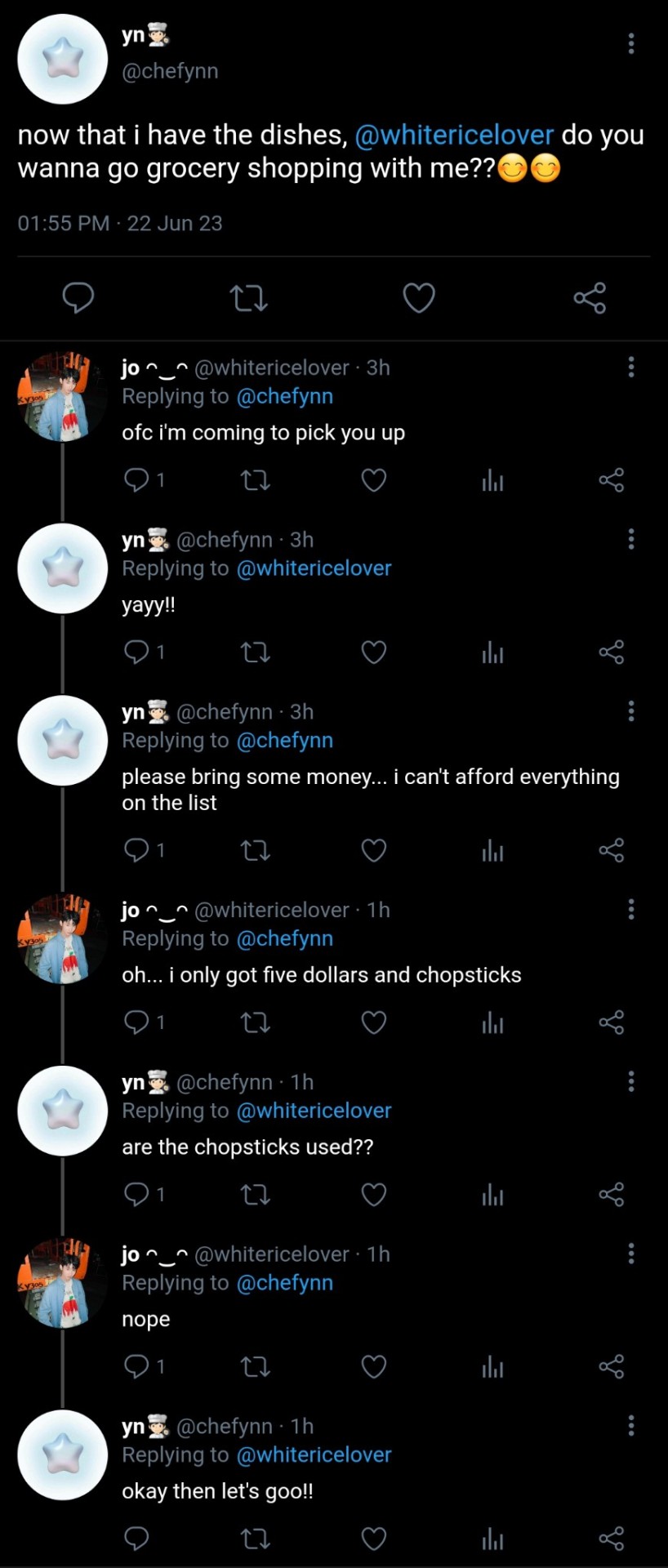
Task: Retweet the "nope" reply
Action: (256, 1366)
